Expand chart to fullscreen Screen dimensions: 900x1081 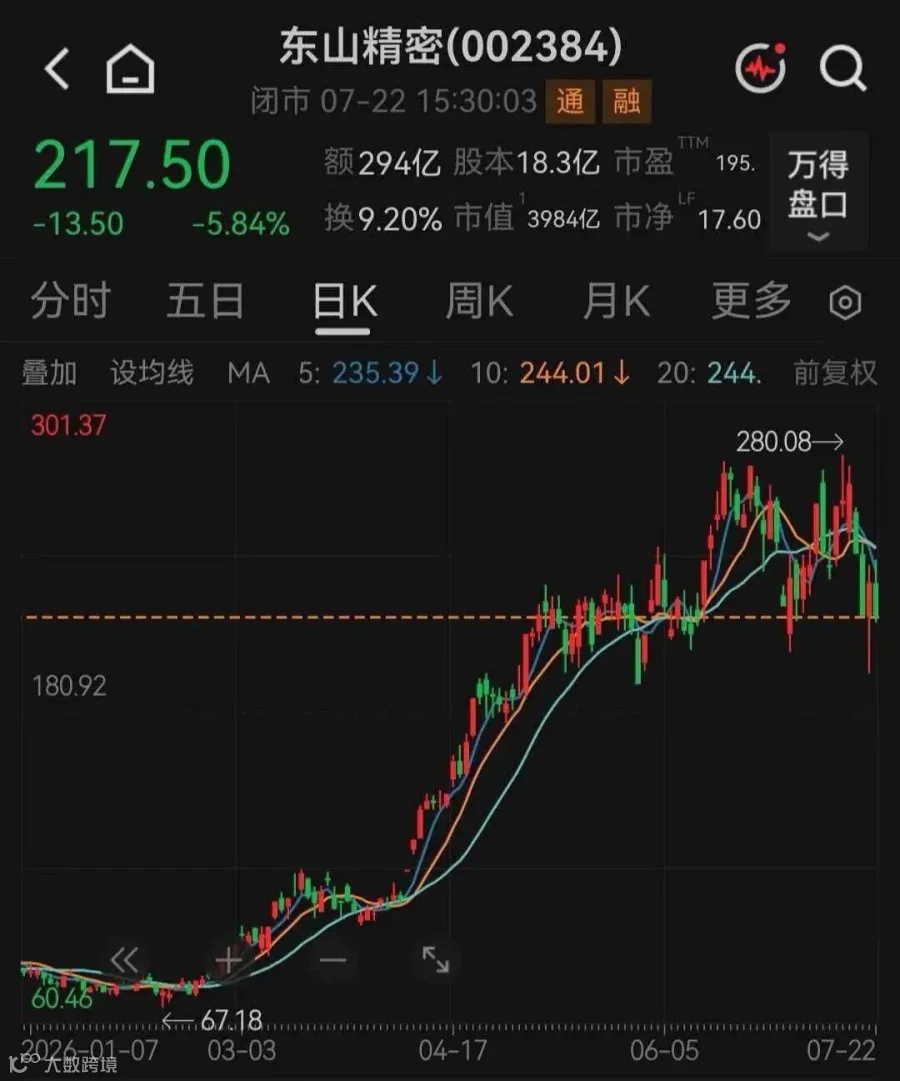(x=436, y=960)
